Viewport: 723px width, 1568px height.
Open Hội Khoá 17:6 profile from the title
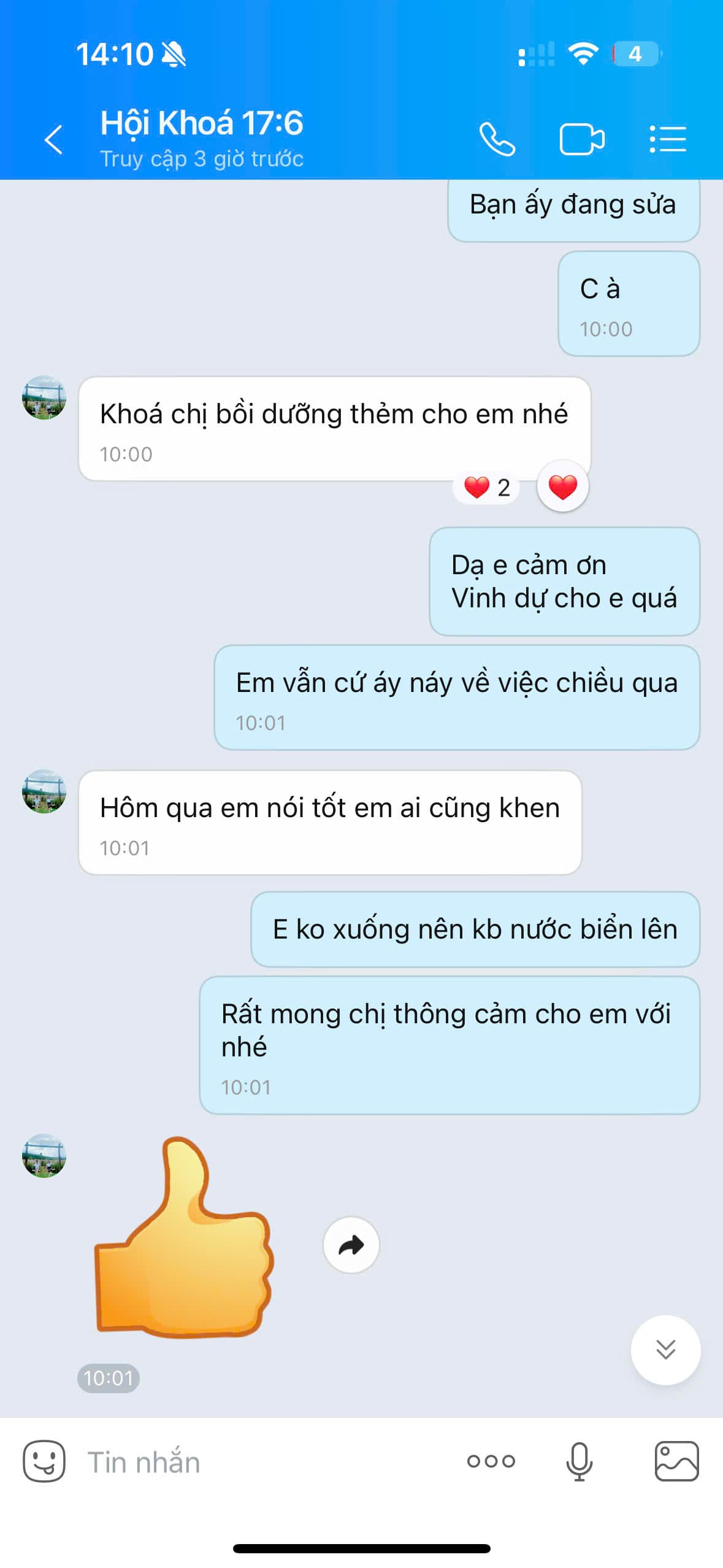(201, 123)
